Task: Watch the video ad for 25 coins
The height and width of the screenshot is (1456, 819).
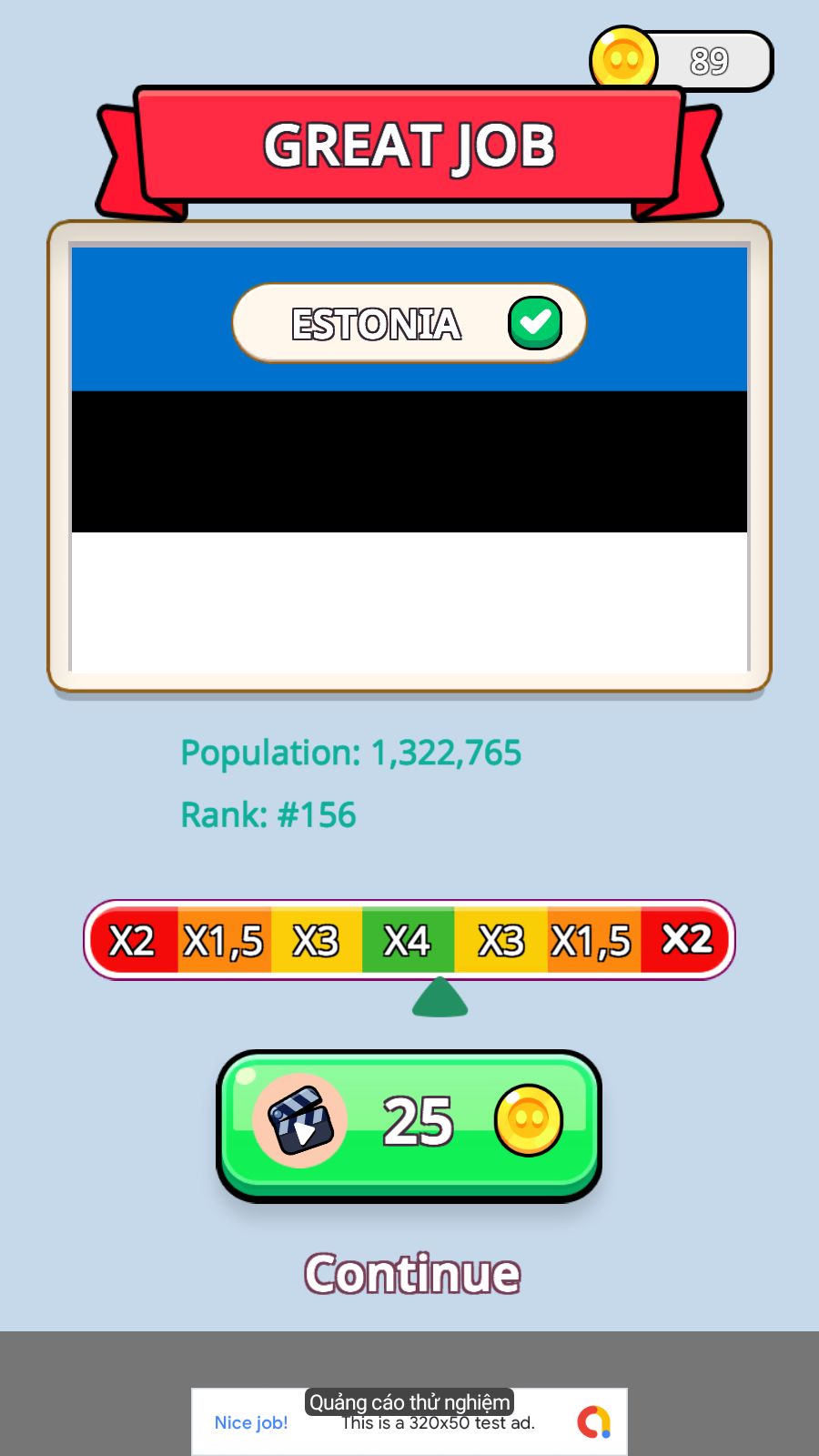Action: (x=409, y=1124)
